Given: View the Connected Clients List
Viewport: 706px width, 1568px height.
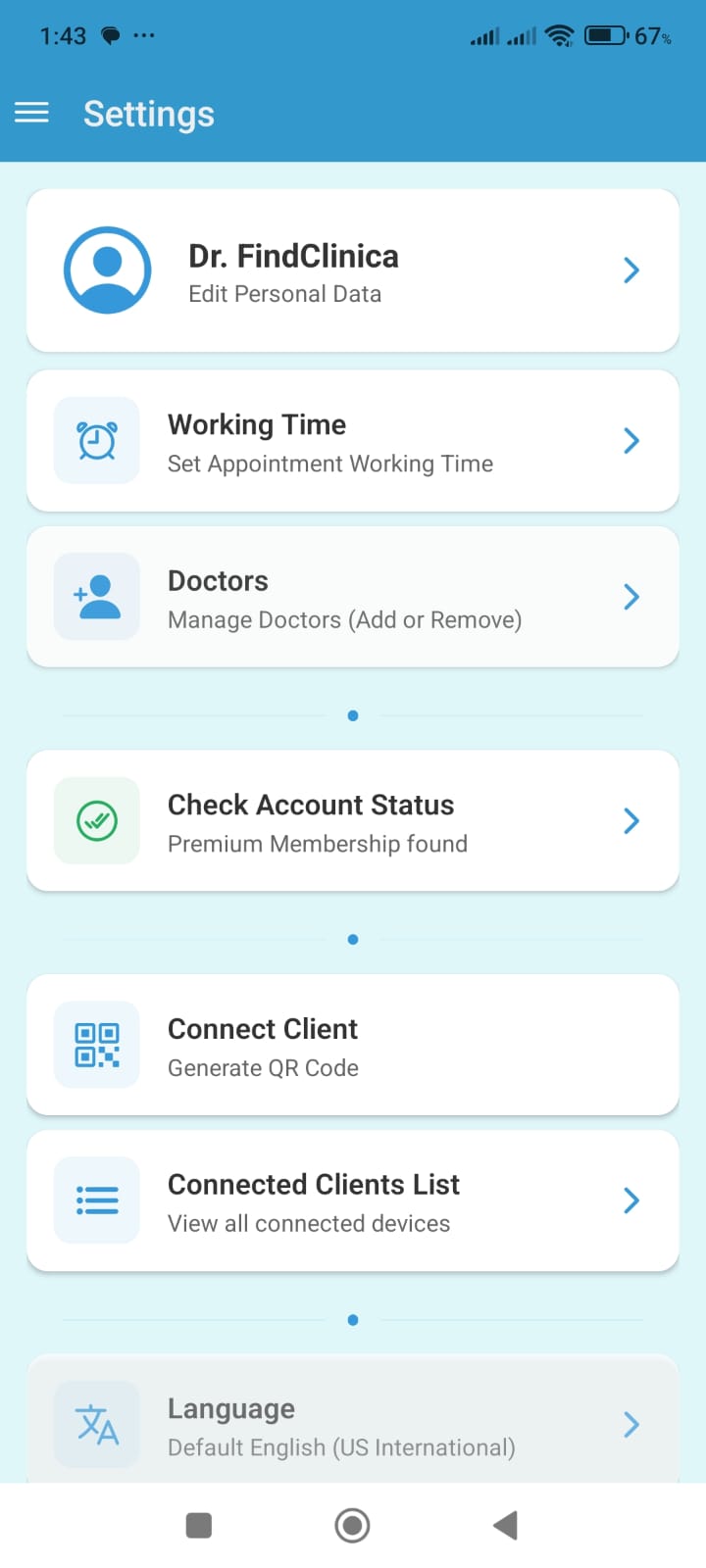Looking at the screenshot, I should [x=352, y=1201].
